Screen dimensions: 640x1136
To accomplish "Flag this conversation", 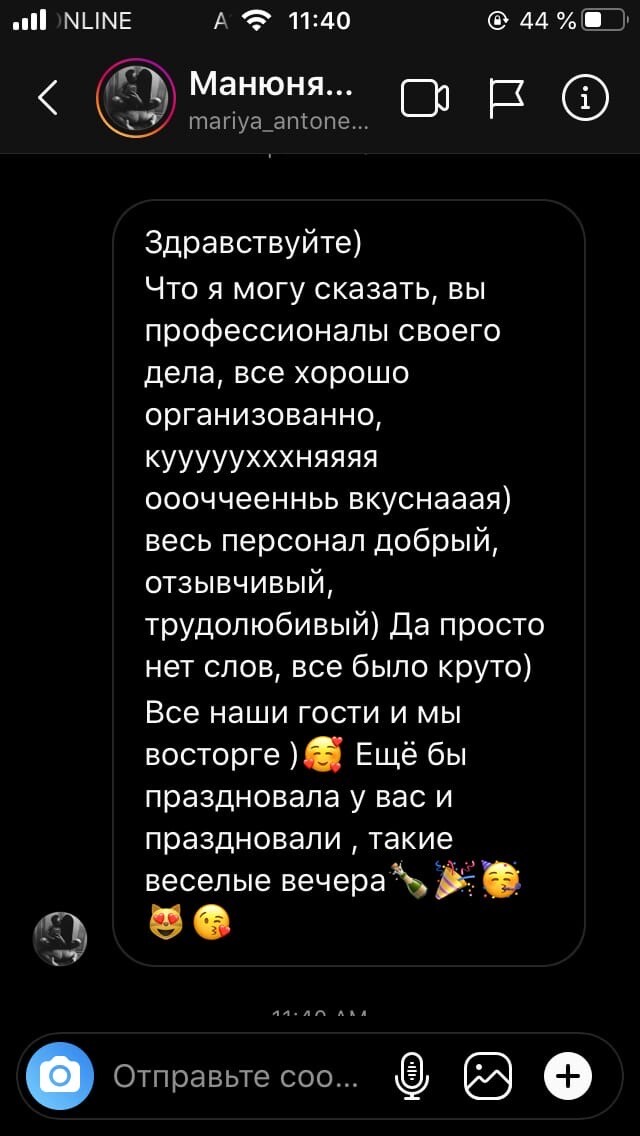I will click(505, 98).
